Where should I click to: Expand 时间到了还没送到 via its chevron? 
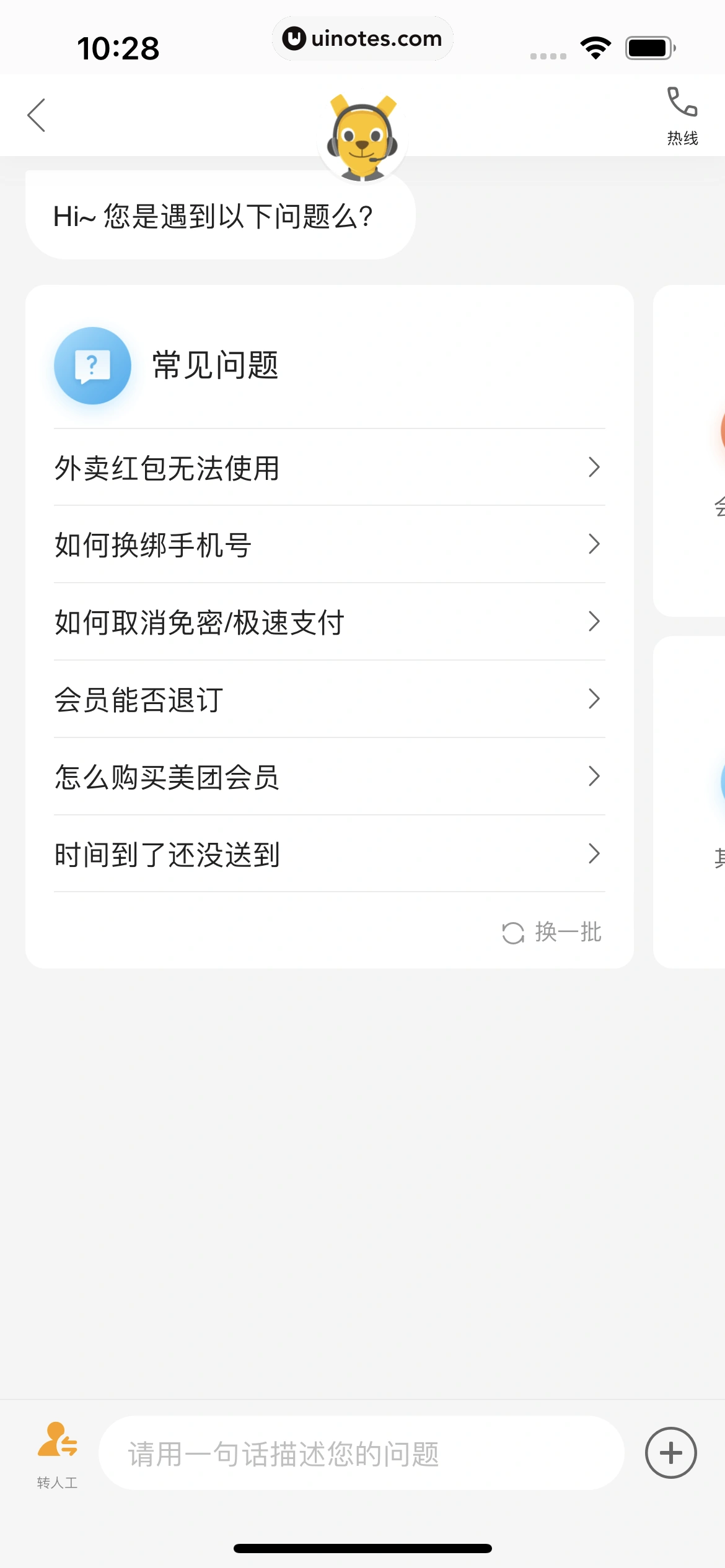[594, 855]
